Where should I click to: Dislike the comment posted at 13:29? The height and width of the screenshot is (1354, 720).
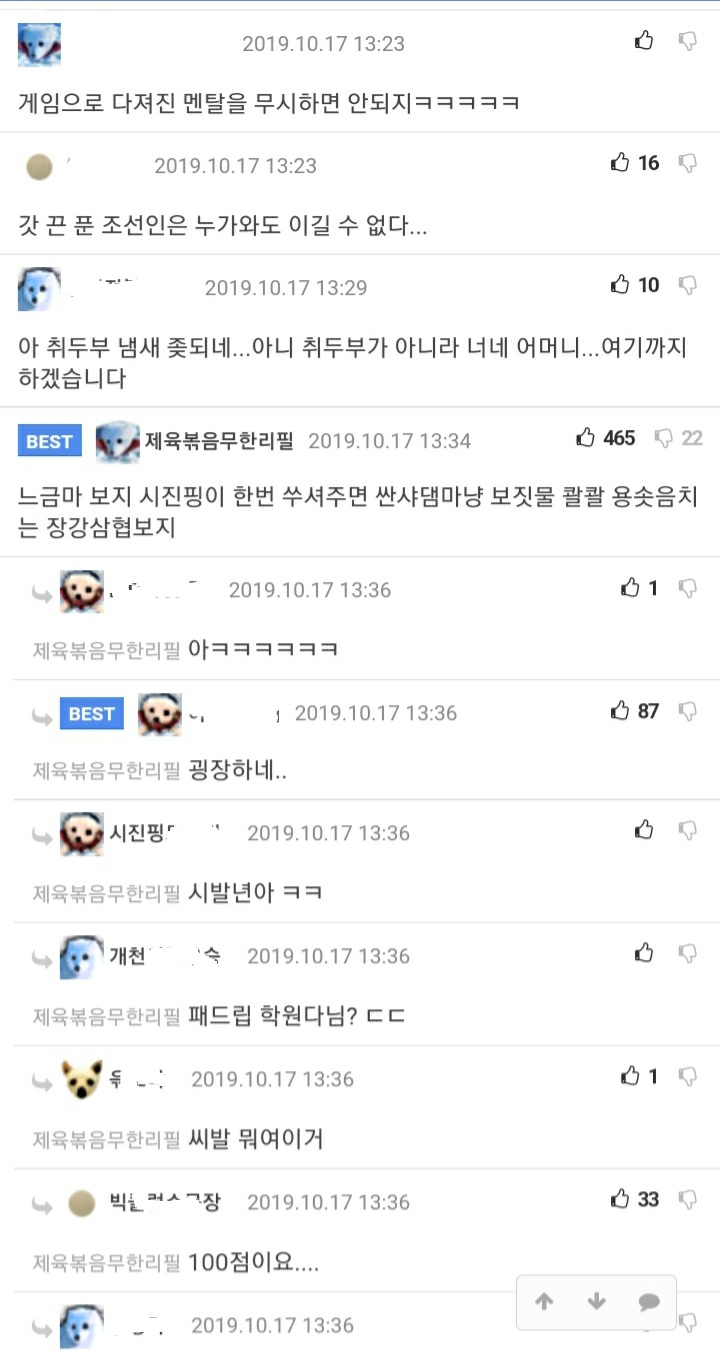click(688, 285)
